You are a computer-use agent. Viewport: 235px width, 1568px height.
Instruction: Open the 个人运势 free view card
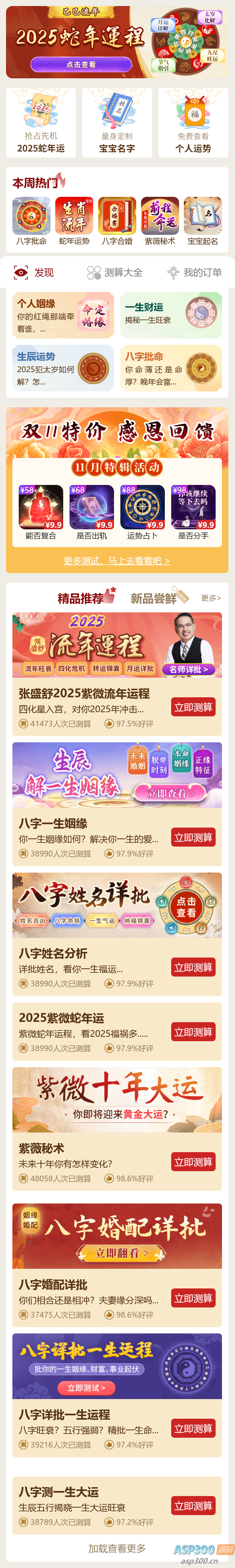[x=193, y=122]
